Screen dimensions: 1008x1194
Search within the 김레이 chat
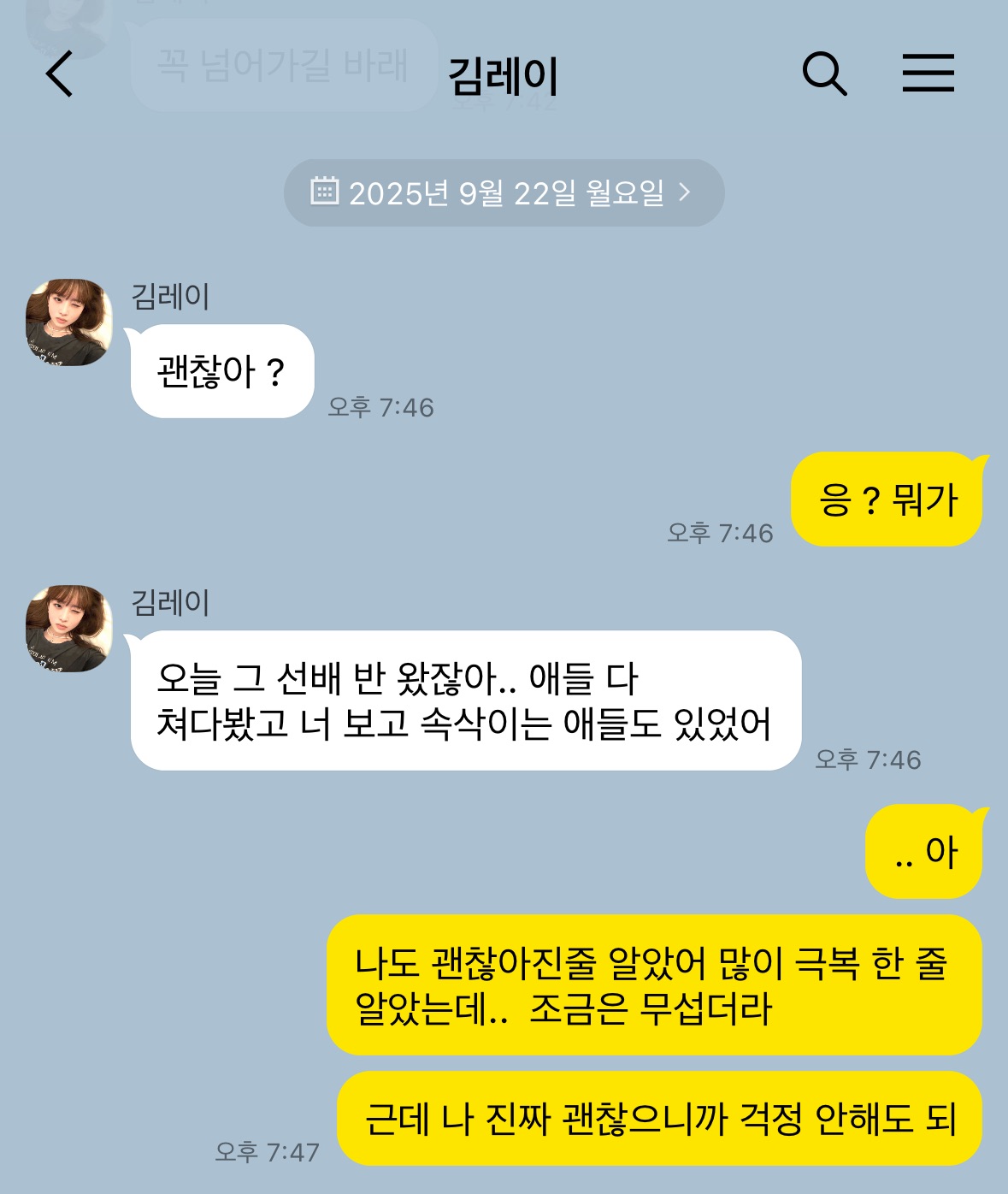coord(824,74)
